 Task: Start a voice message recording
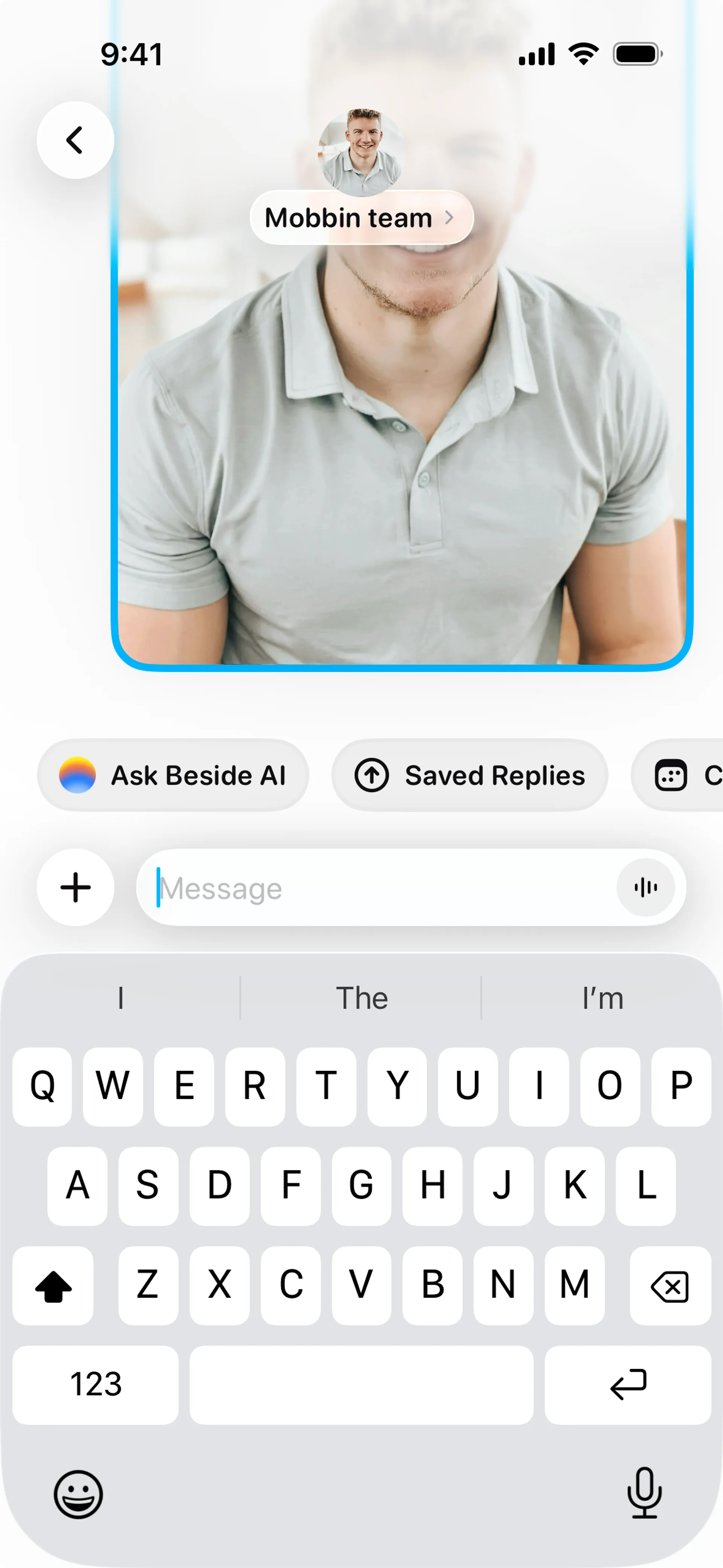pos(645,887)
